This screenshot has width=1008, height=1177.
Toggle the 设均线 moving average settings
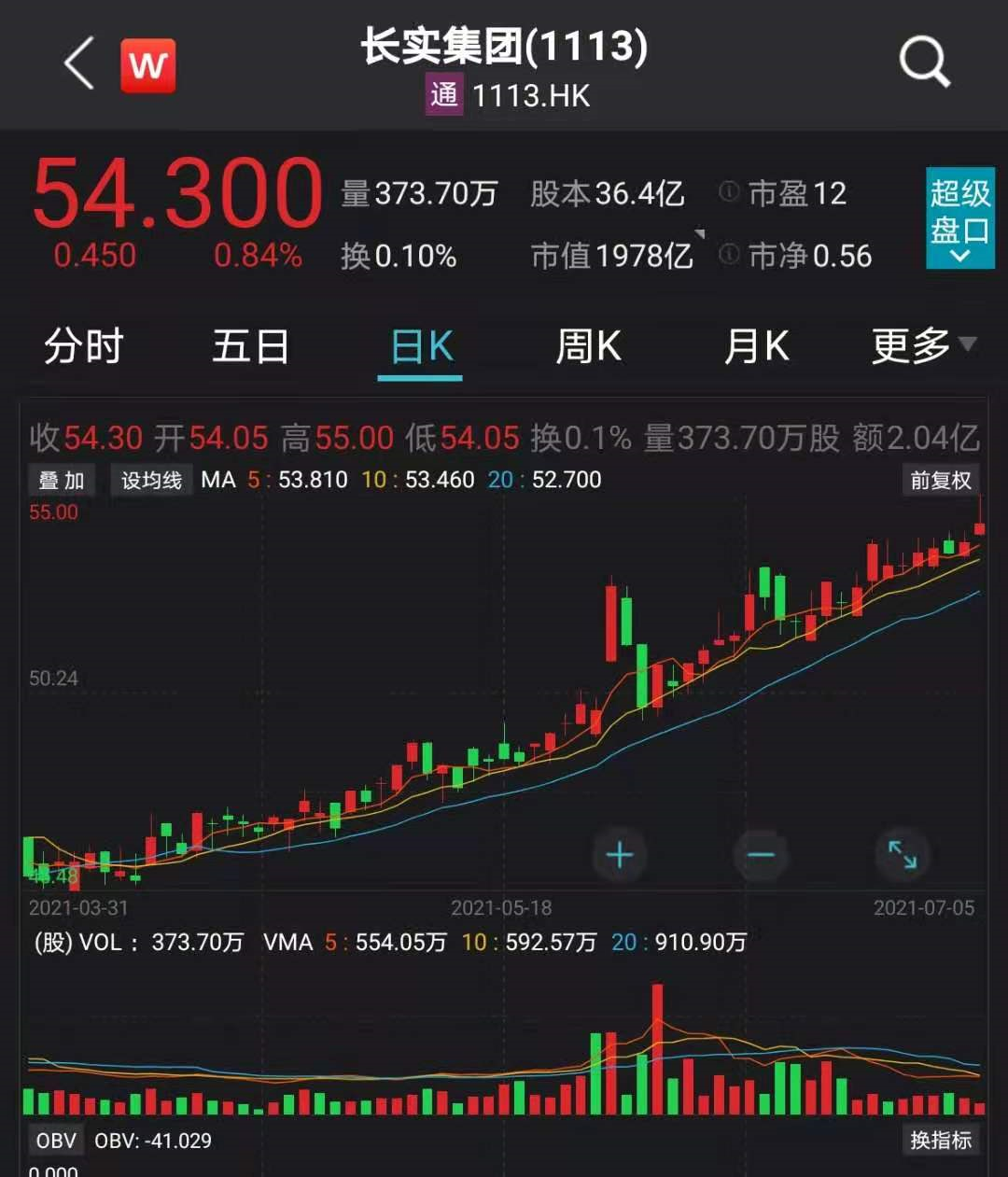point(151,479)
